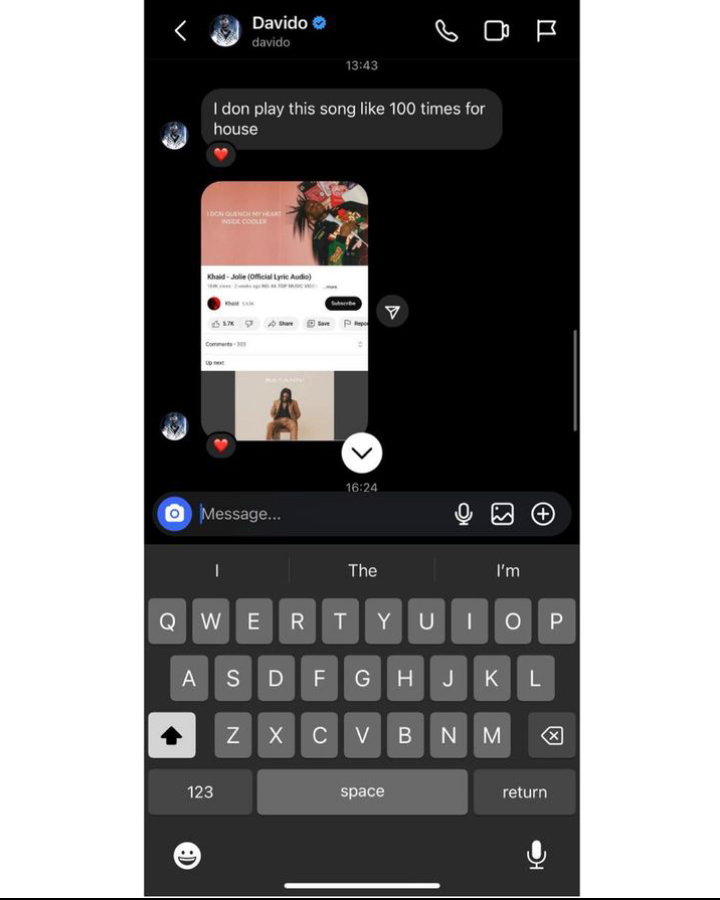Open the camera from message bar

[174, 514]
